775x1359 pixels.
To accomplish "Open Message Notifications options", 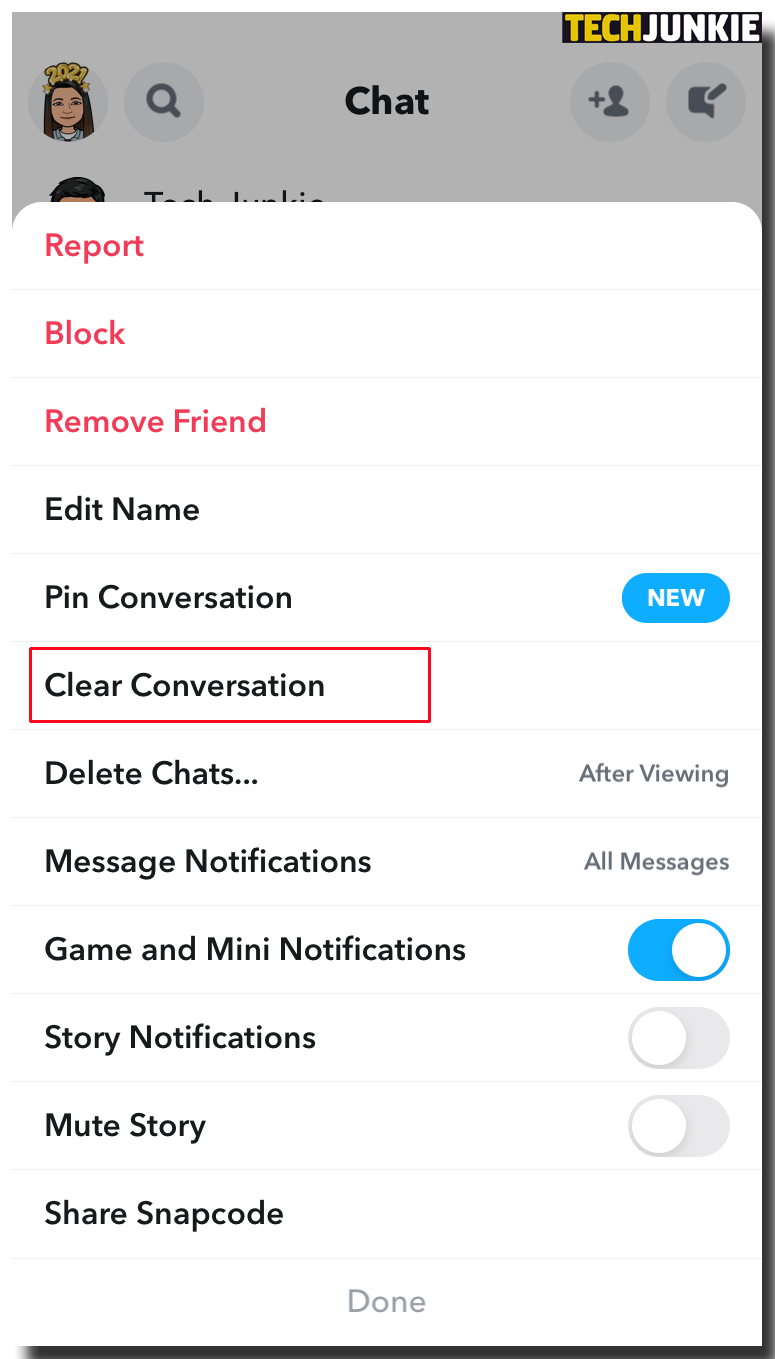I will pos(387,862).
